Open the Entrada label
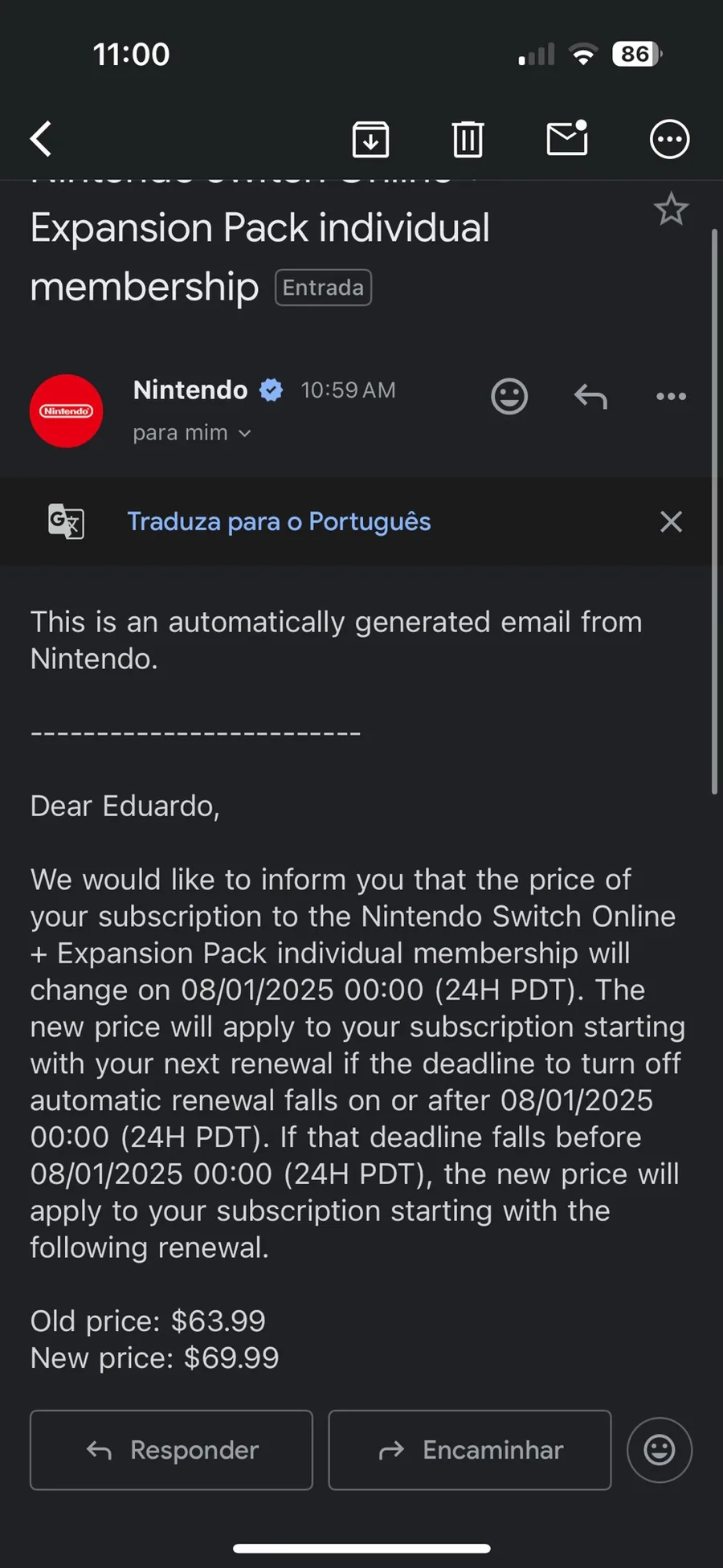Screen dimensions: 723x1568 tap(323, 288)
